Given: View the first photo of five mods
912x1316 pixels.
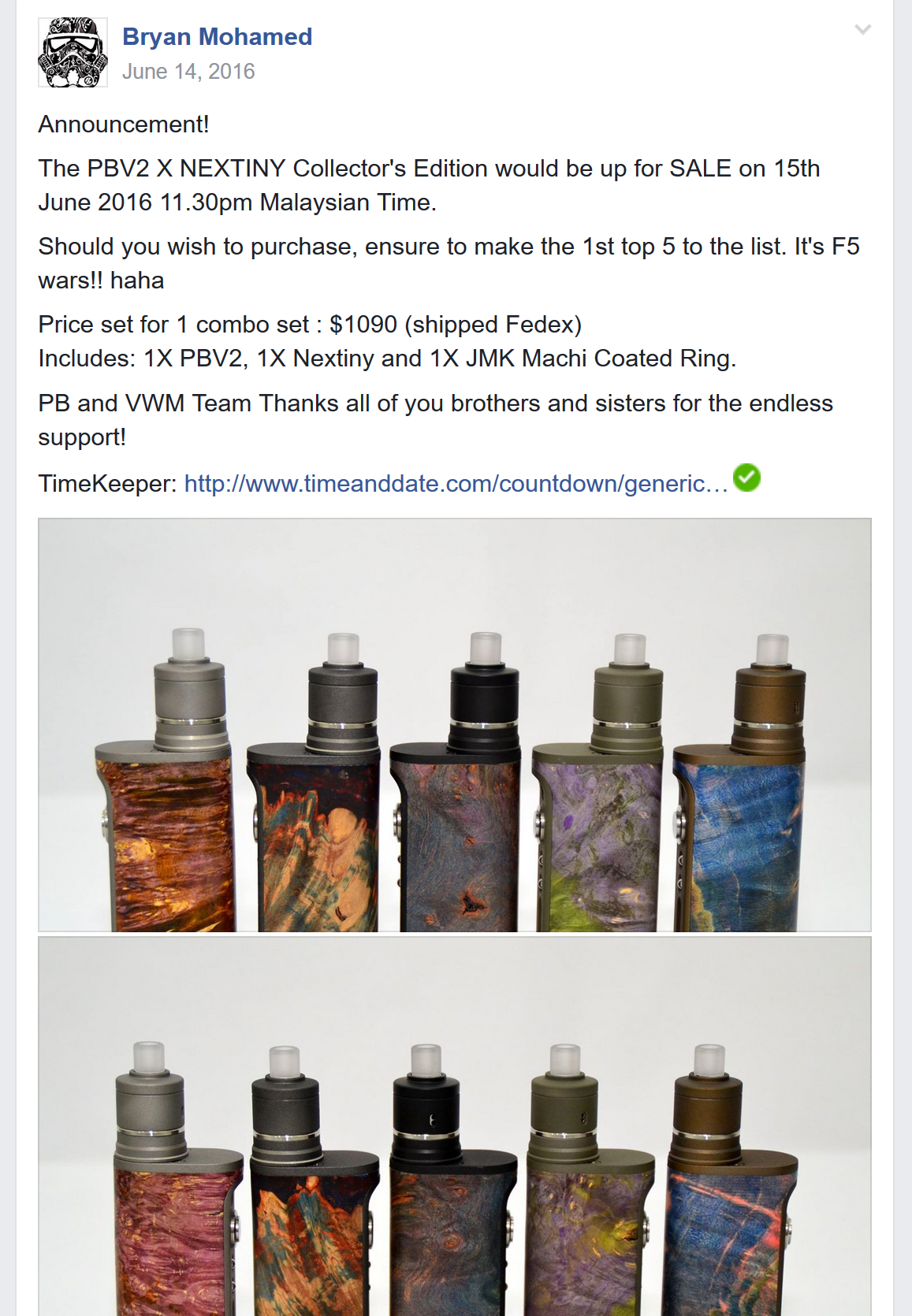Looking at the screenshot, I should point(455,725).
